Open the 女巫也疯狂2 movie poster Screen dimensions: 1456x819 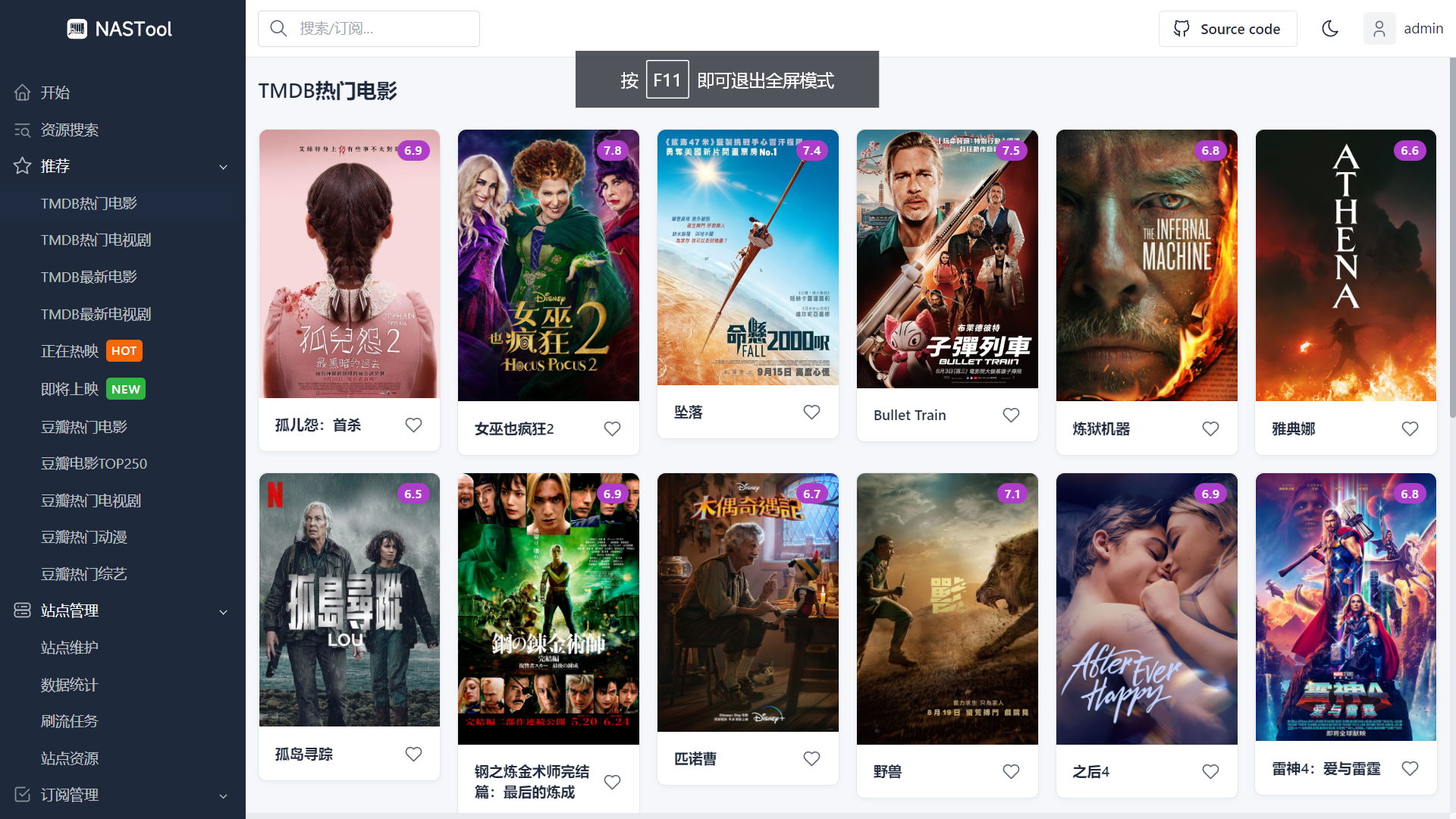pyautogui.click(x=548, y=265)
